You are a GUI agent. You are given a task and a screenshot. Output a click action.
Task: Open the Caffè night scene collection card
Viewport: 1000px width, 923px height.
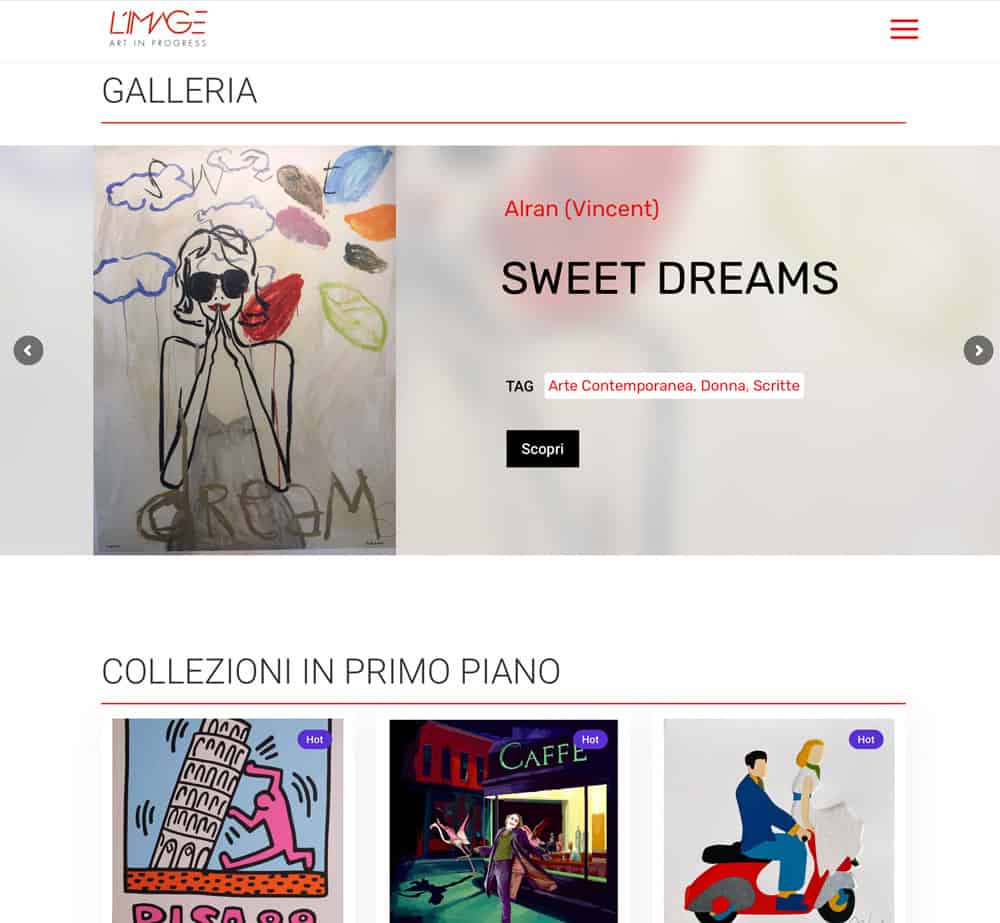tap(503, 820)
